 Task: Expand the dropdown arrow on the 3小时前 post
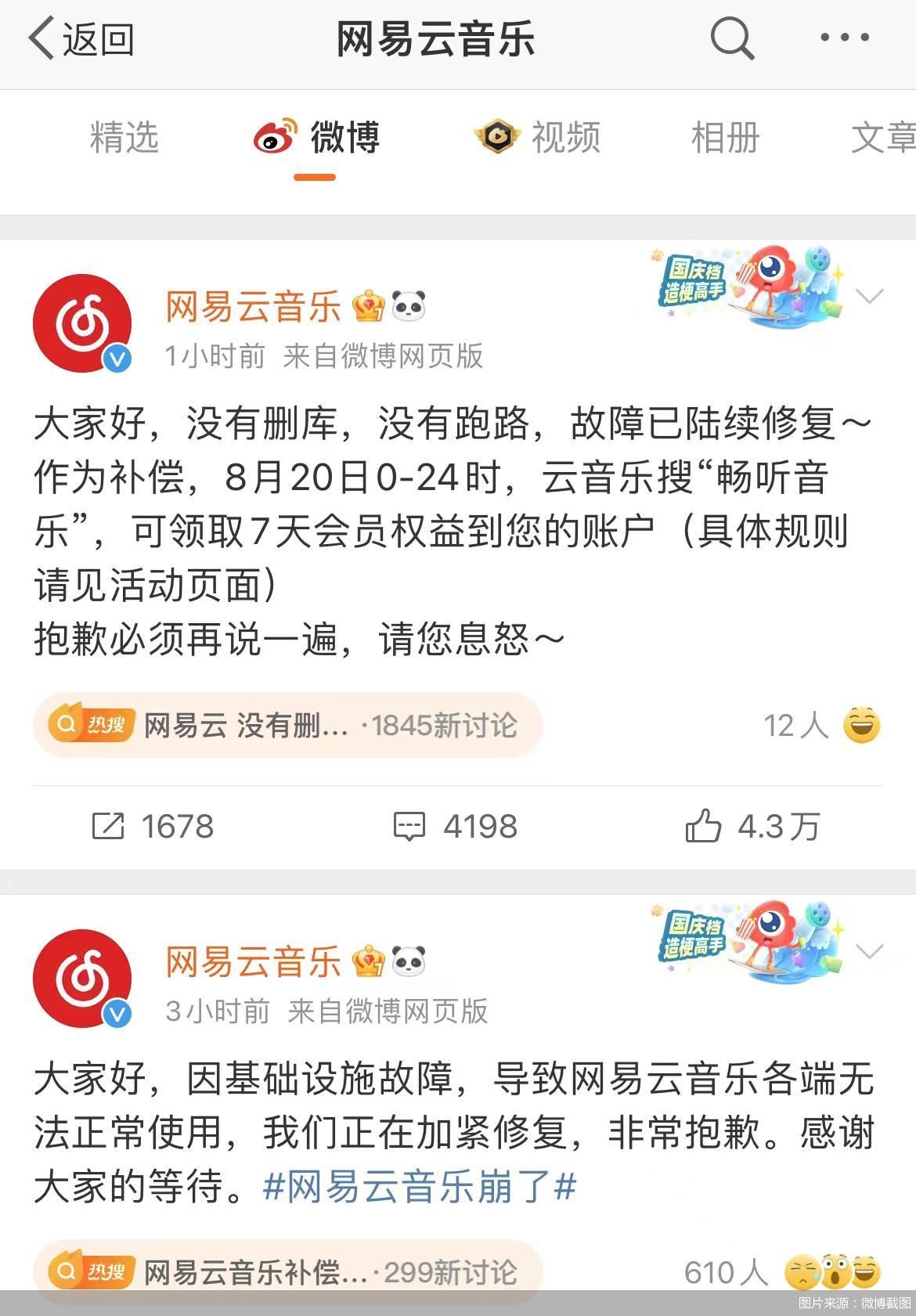[x=870, y=951]
